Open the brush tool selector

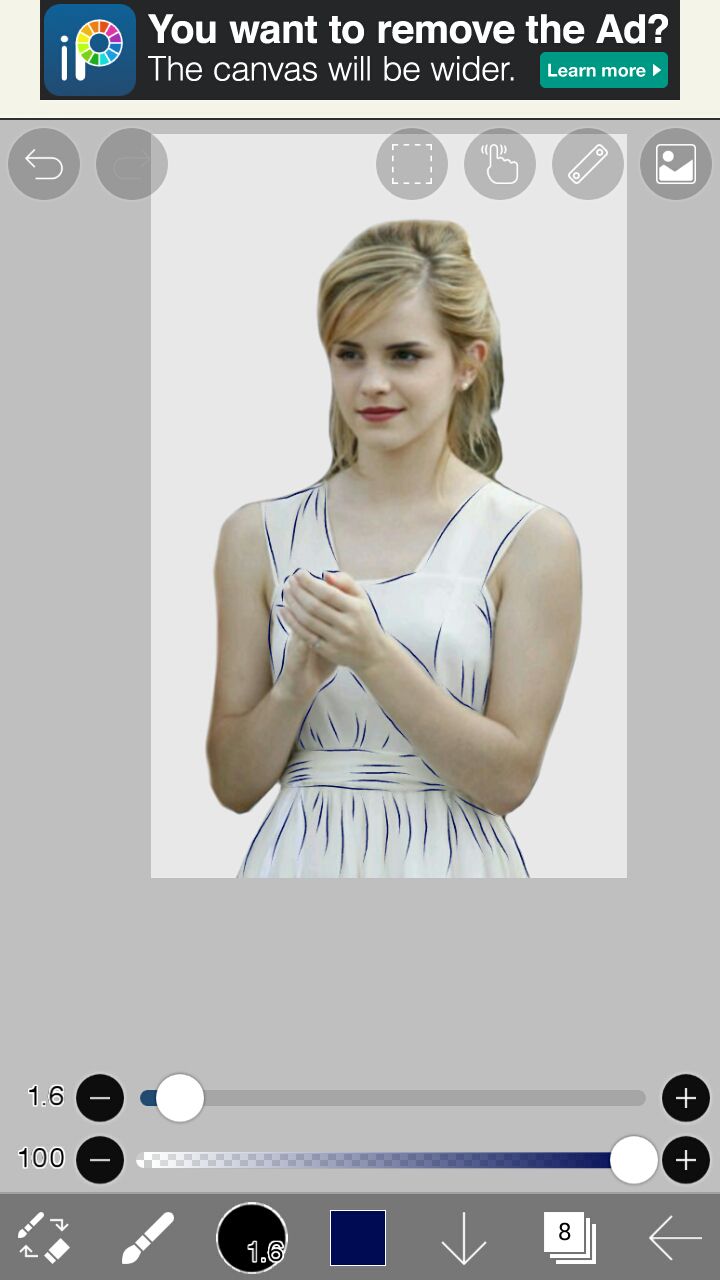(148, 1237)
